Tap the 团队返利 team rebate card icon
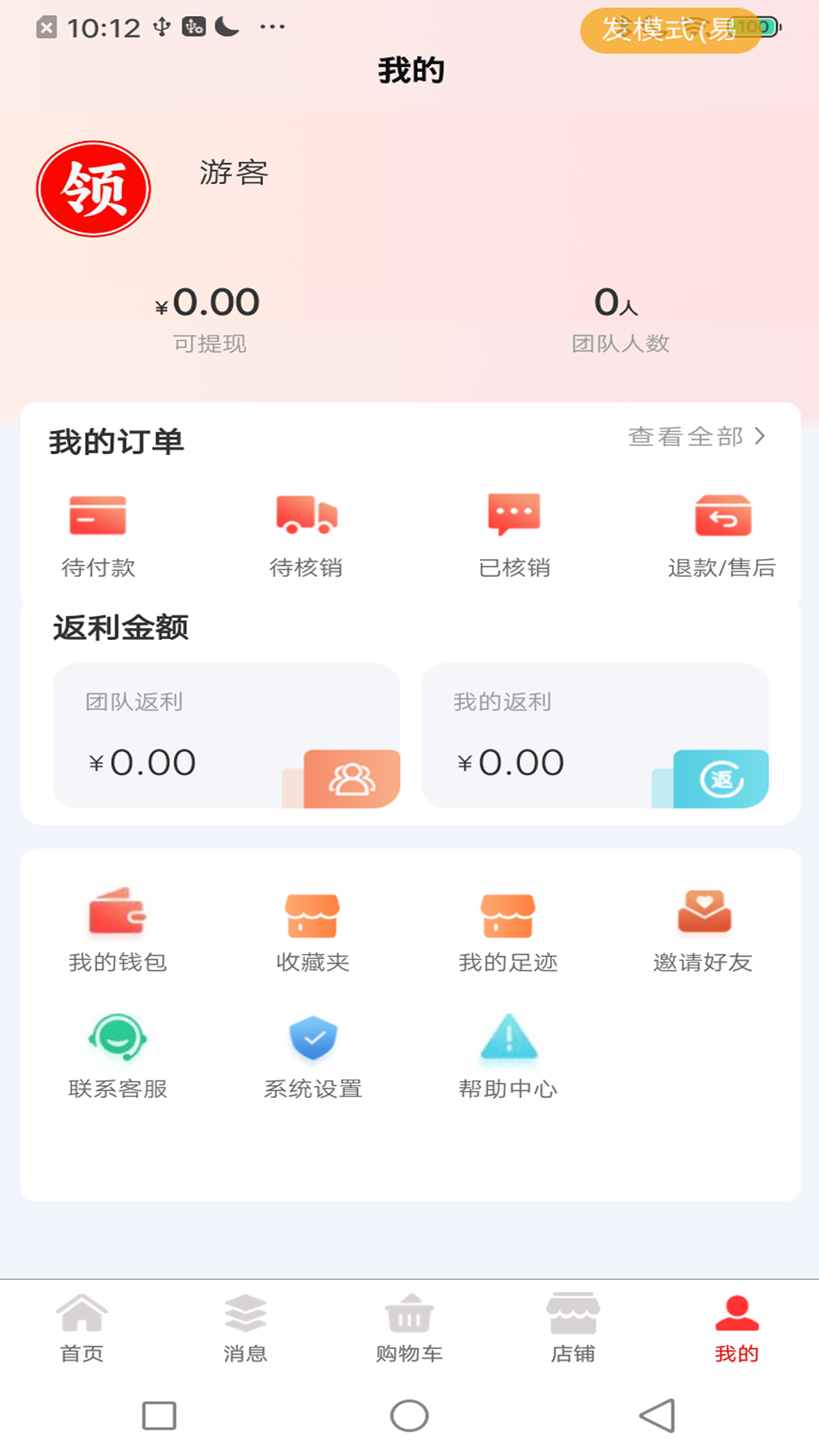The height and width of the screenshot is (1456, 819). 351,776
